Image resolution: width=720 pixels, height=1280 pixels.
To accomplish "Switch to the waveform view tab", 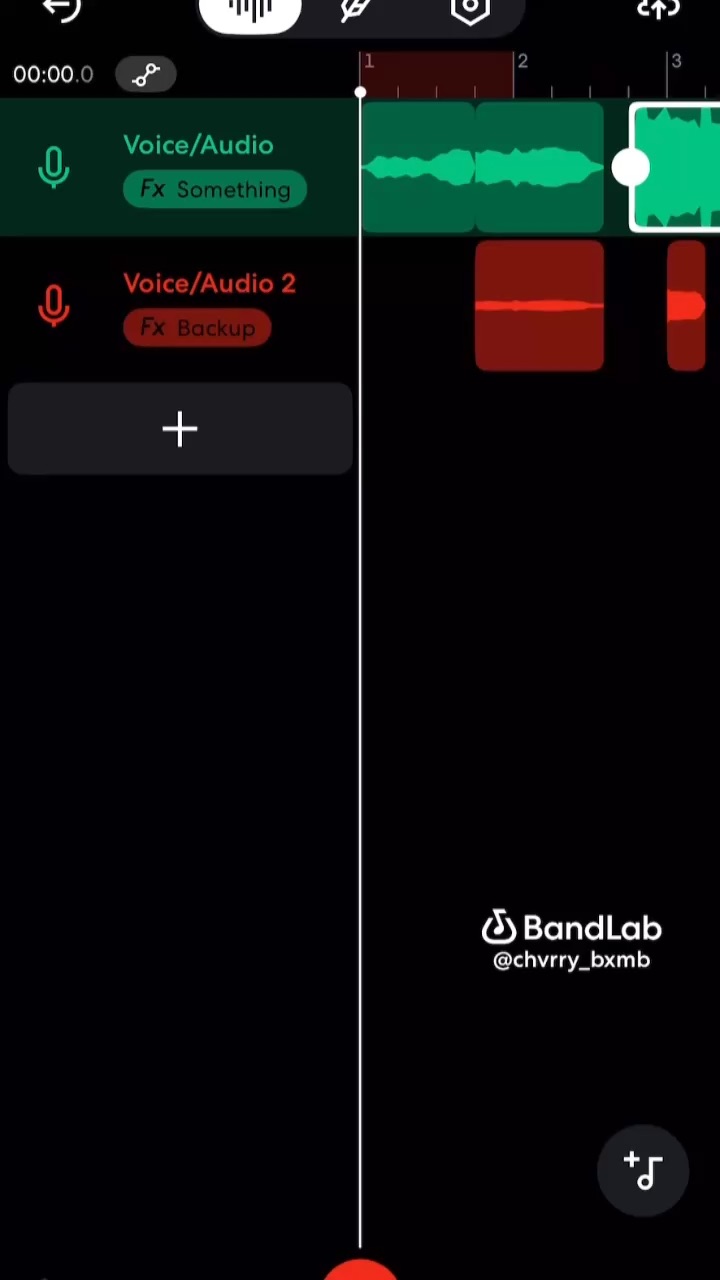I will 250,12.
